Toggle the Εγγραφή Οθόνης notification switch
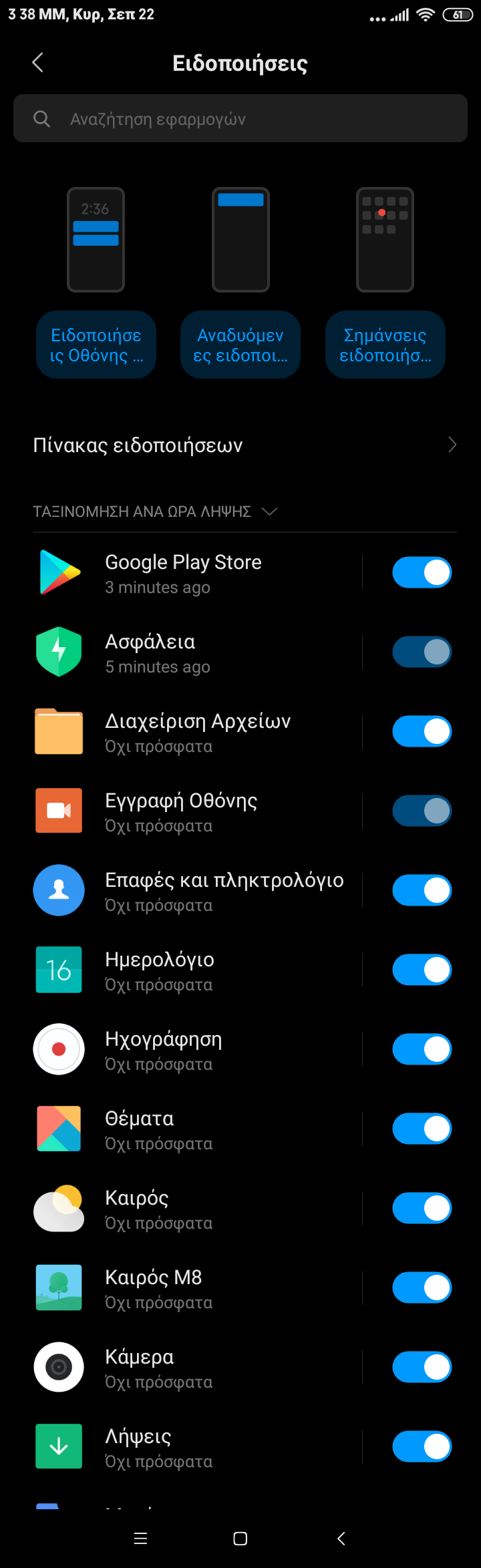This screenshot has width=481, height=1568. pos(422,811)
